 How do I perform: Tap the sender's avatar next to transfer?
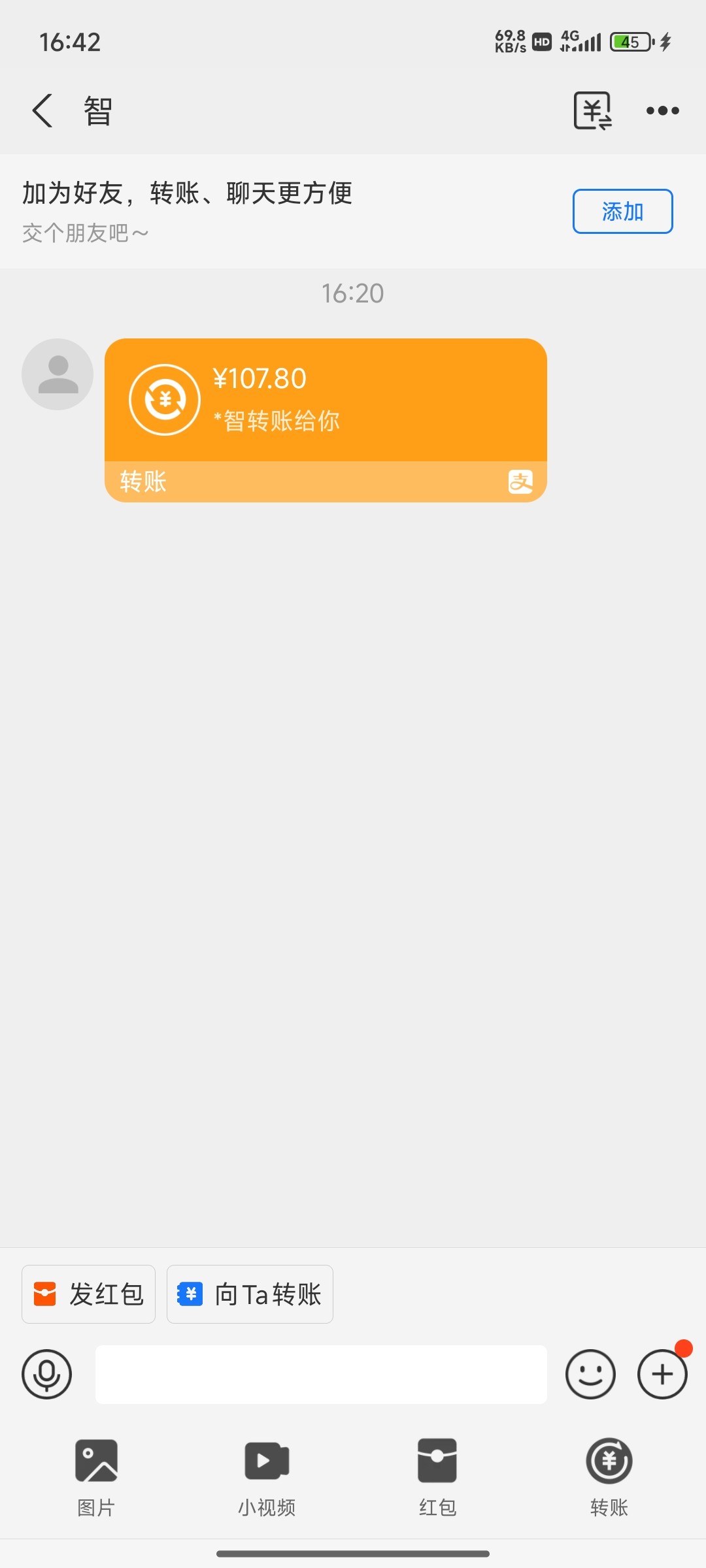point(58,374)
